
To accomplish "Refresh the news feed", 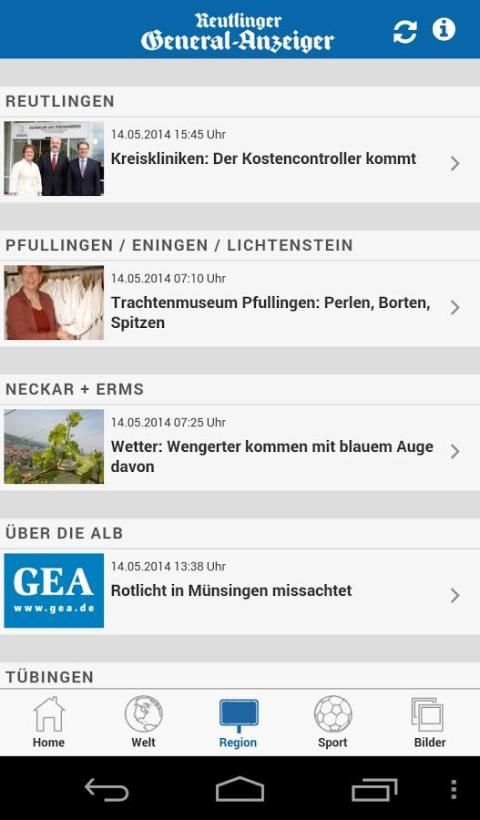I will [405, 32].
